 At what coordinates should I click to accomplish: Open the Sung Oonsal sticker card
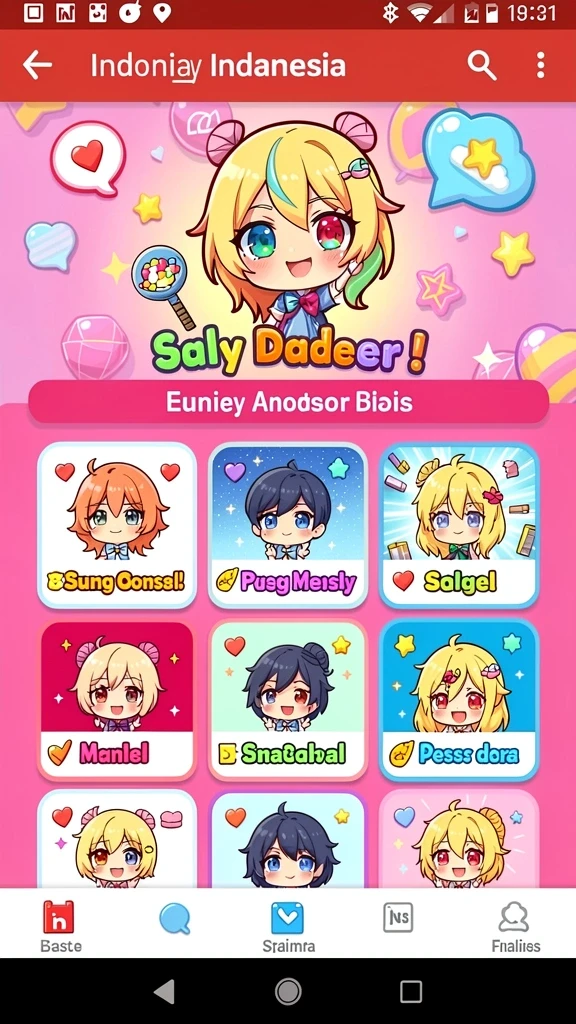[x=117, y=526]
